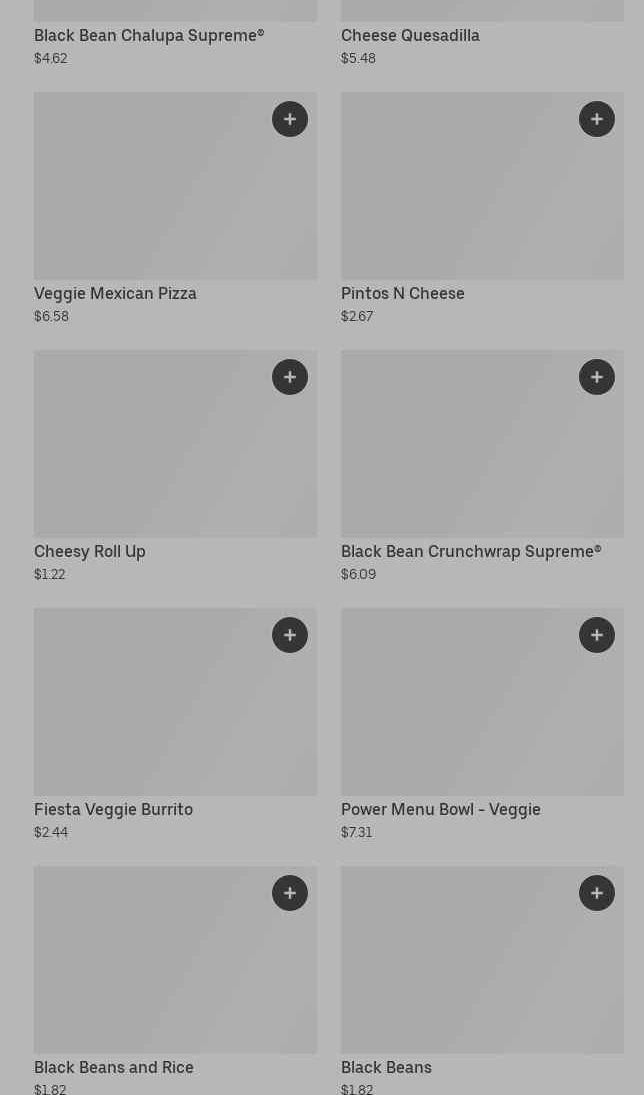644x1095 pixels.
Task: Add Pintos N Cheese to order
Action: pyautogui.click(x=597, y=119)
